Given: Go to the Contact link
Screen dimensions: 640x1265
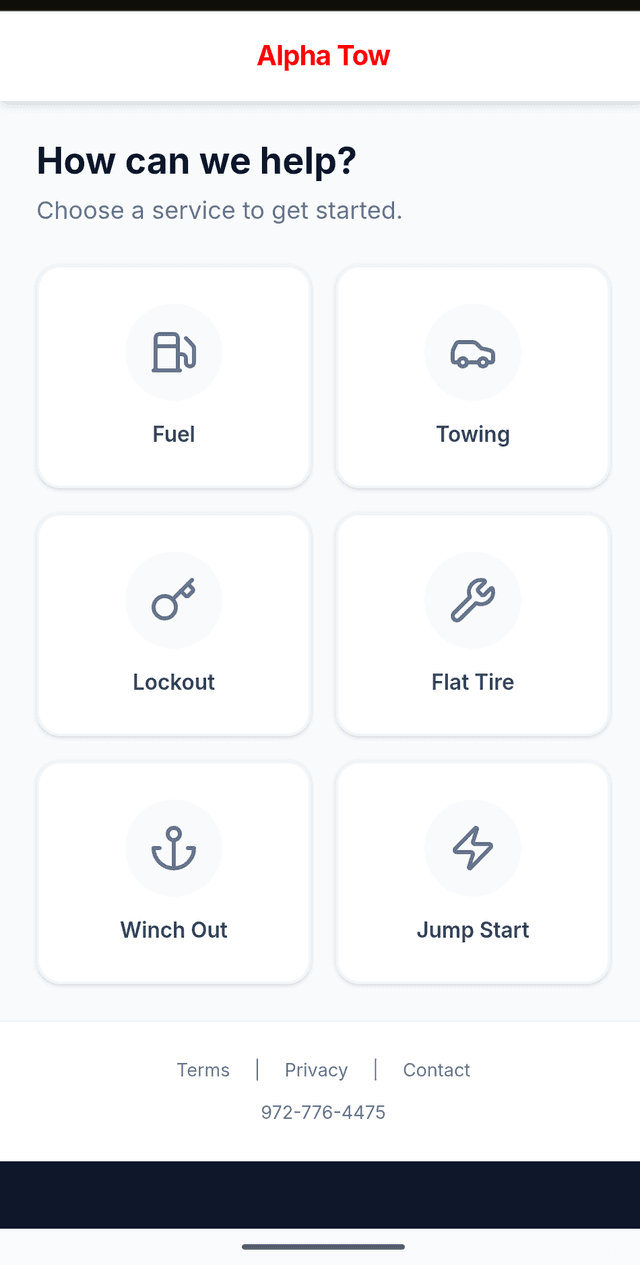Looking at the screenshot, I should pyautogui.click(x=436, y=1070).
